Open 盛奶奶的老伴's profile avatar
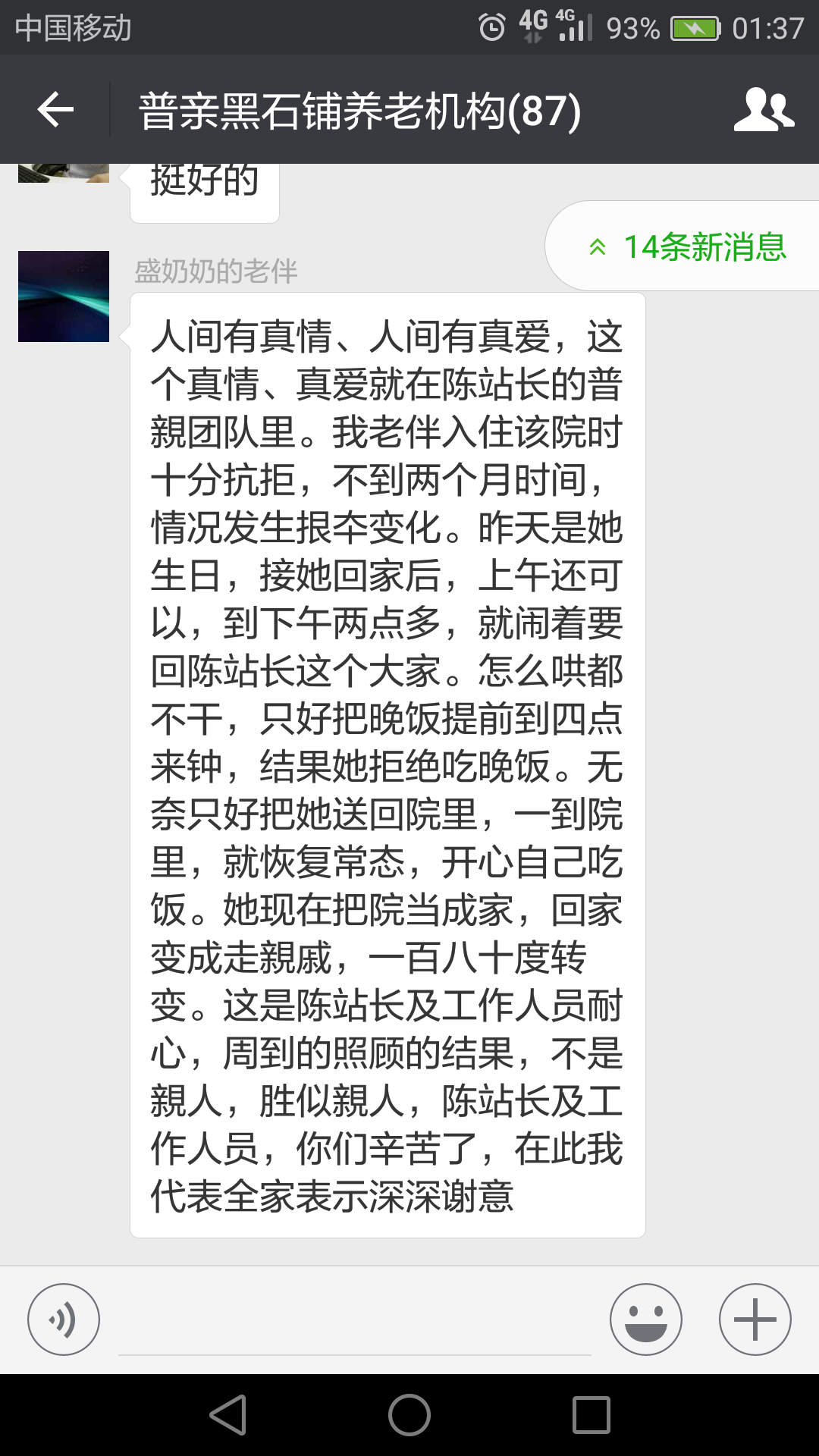Screen dimensions: 819x1456 click(x=64, y=297)
